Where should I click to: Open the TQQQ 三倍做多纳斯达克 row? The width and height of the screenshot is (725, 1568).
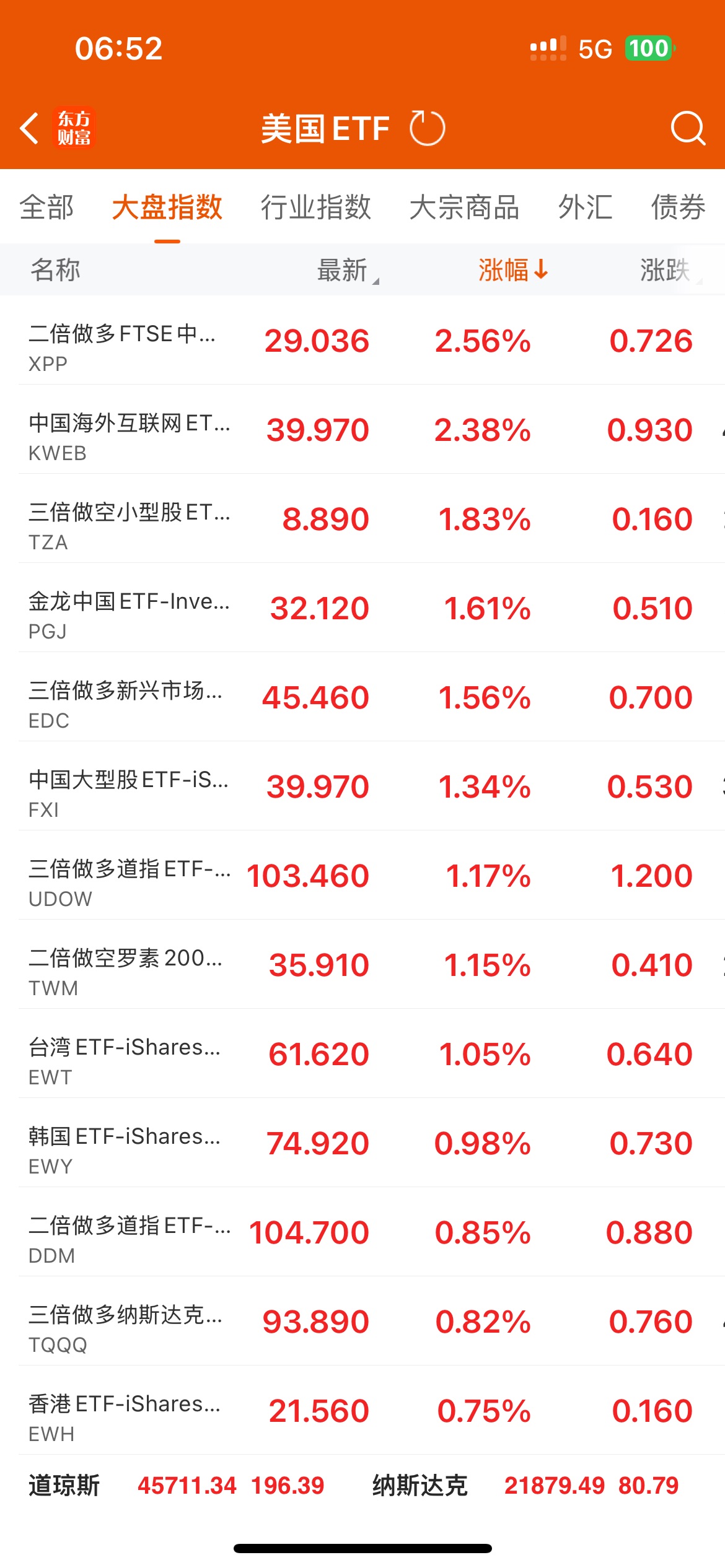362,1321
